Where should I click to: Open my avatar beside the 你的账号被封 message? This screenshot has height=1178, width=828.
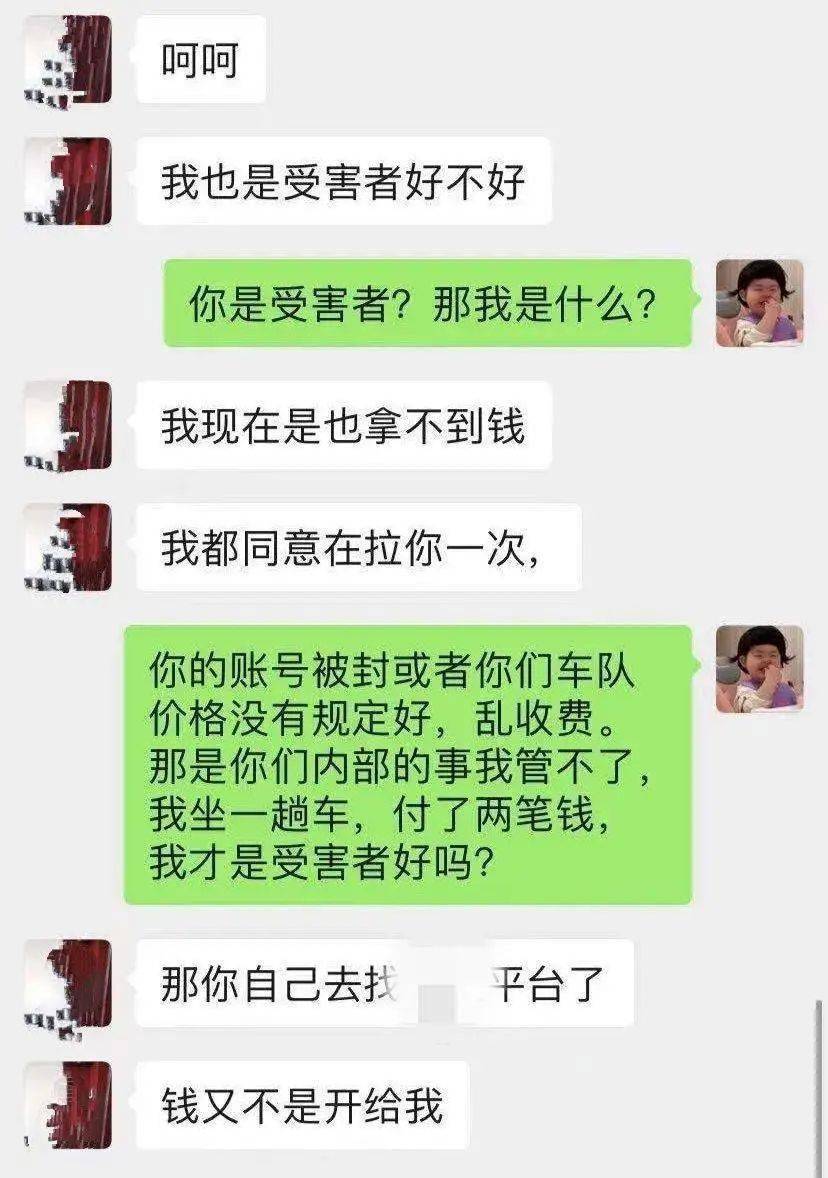759,669
